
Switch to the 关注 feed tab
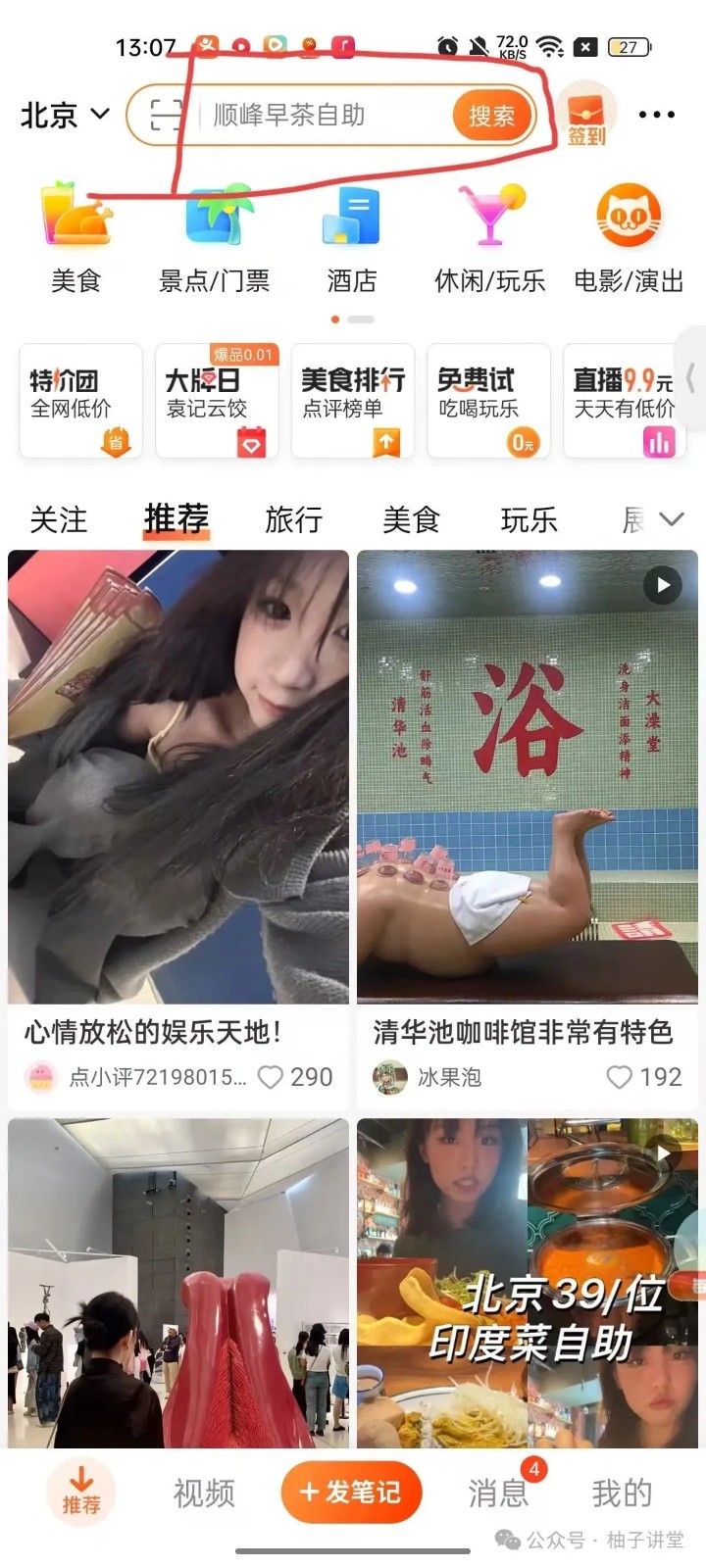(x=59, y=520)
